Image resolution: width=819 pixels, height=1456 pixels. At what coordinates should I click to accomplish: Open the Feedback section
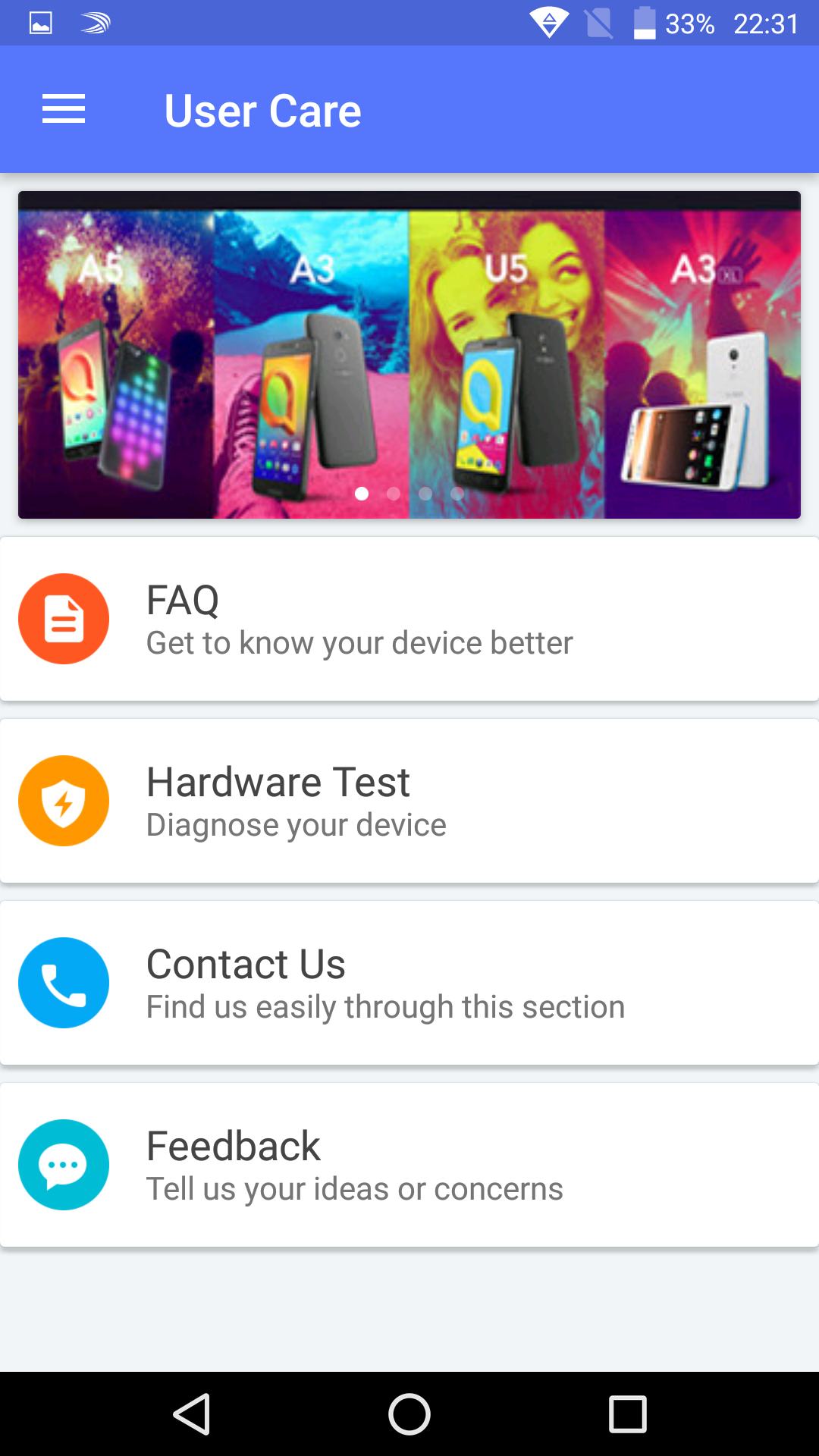(x=409, y=1165)
